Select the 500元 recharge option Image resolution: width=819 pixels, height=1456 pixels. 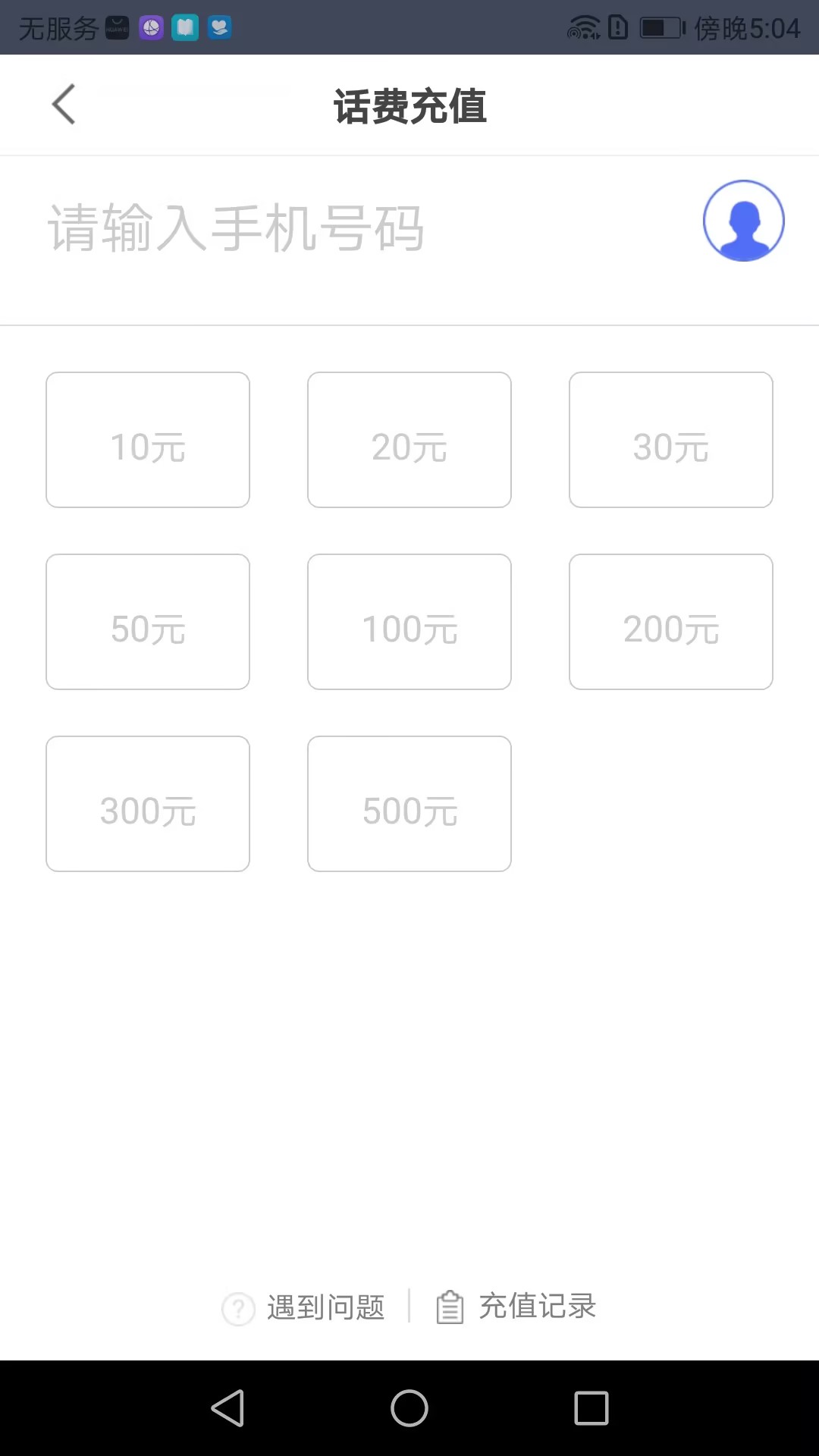pos(409,804)
